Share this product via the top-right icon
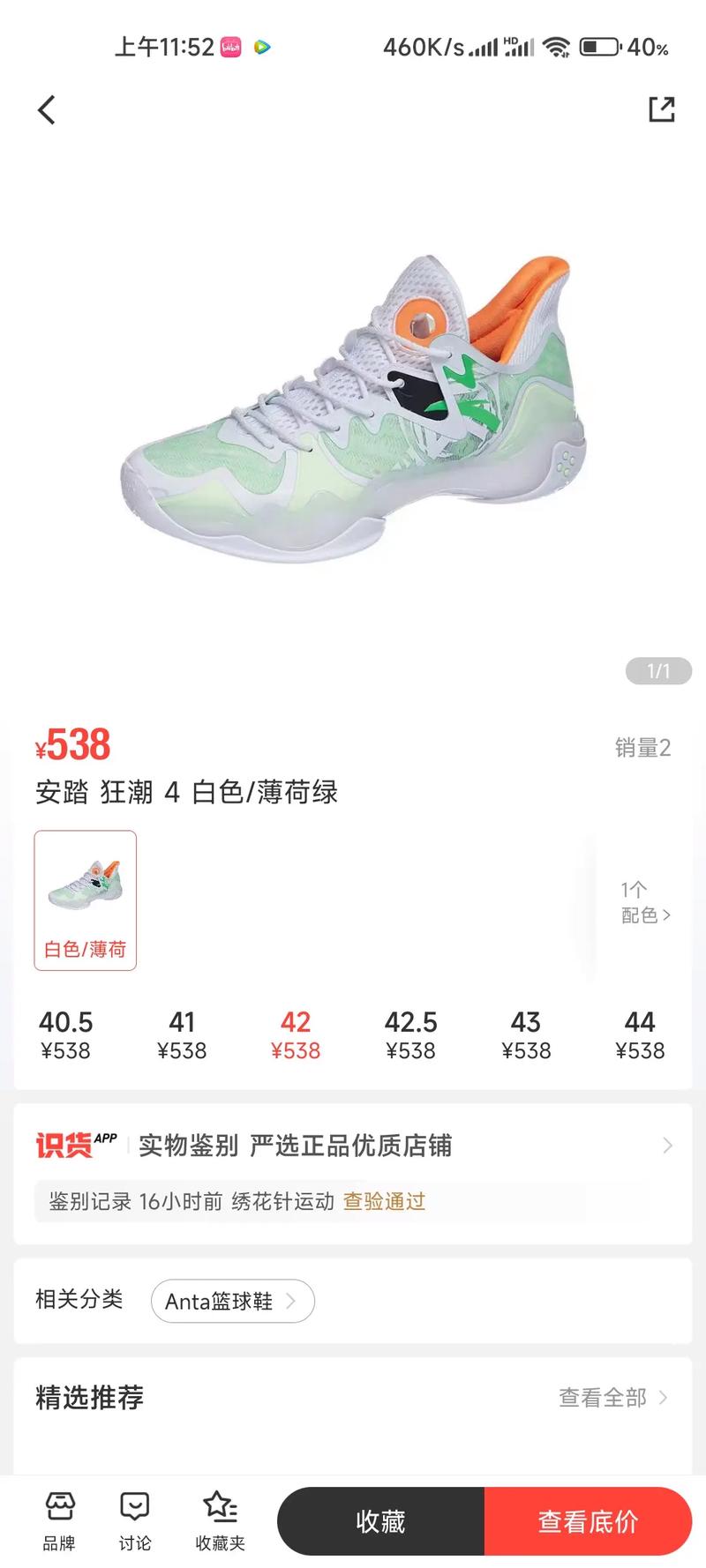The width and height of the screenshot is (706, 1568). coord(661,109)
